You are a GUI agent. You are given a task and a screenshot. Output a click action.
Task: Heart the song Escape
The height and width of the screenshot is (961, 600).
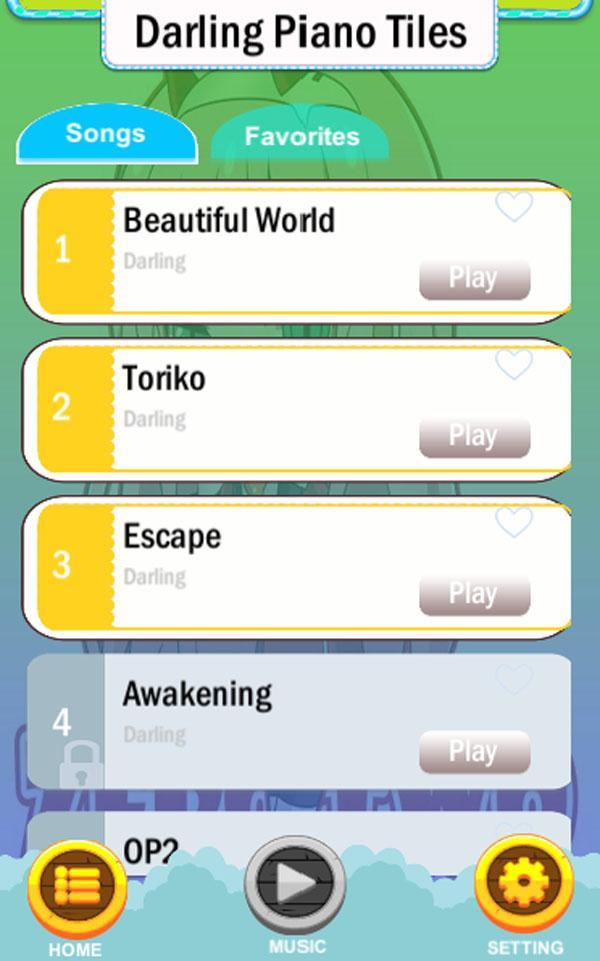514,522
